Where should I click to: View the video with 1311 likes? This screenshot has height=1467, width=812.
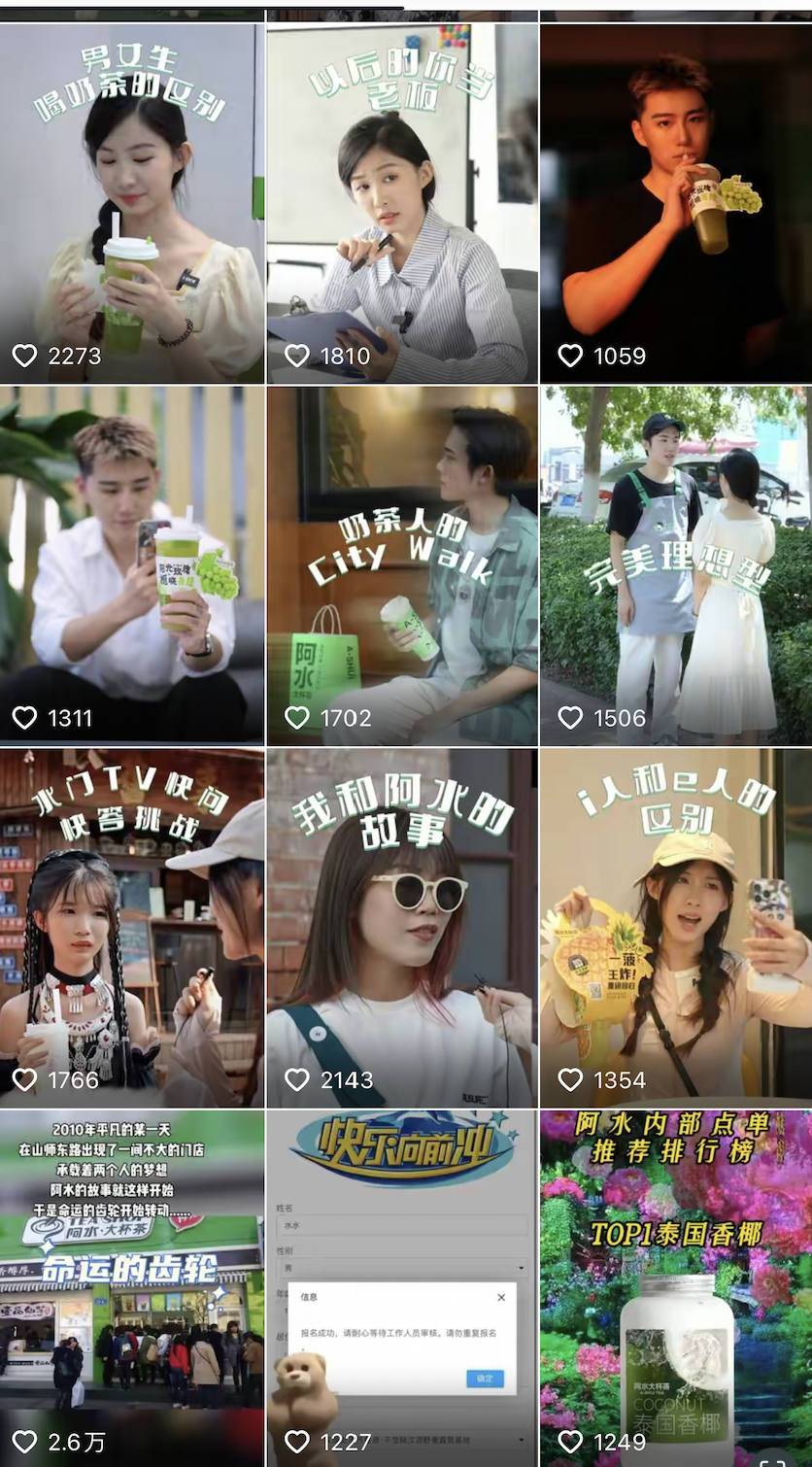click(131, 566)
